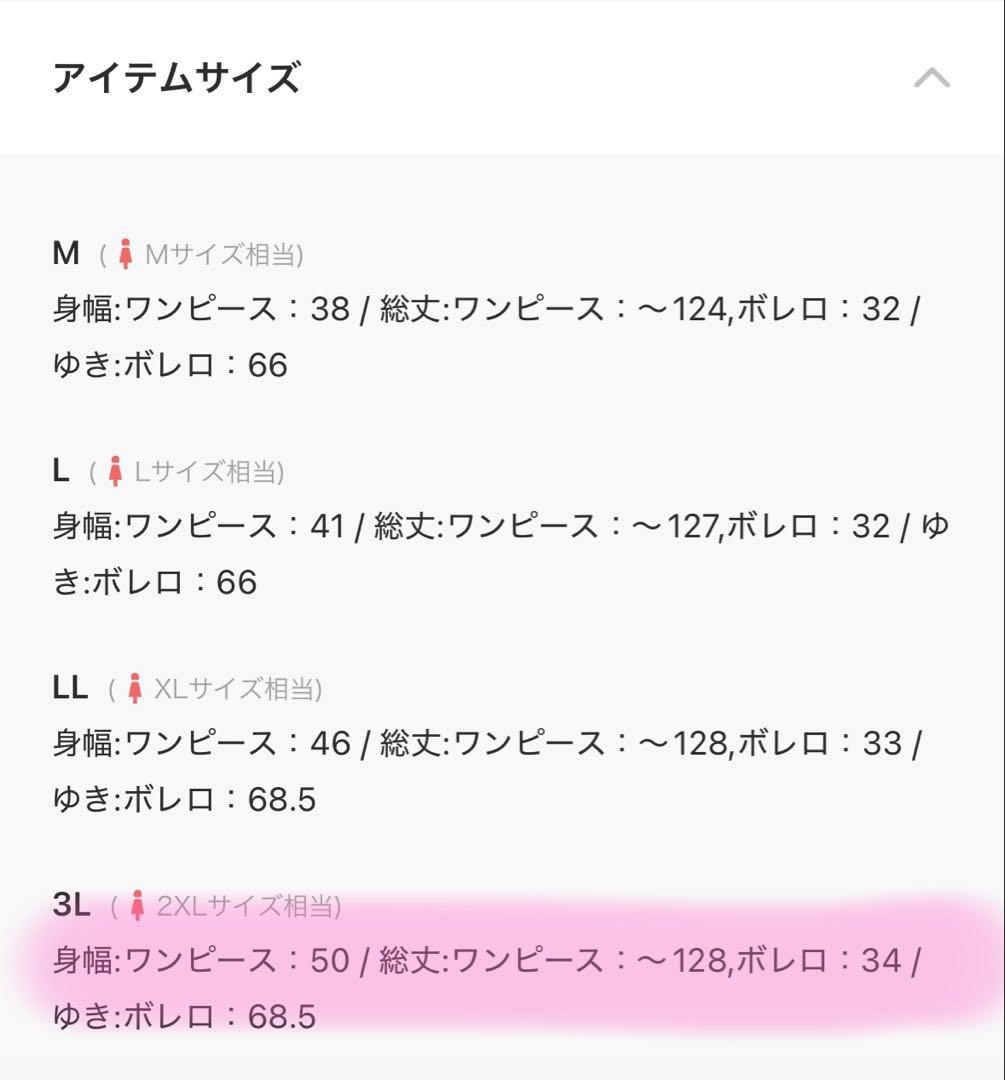Collapse the アイテムサイズ section
The width and height of the screenshot is (1005, 1080).
(931, 78)
